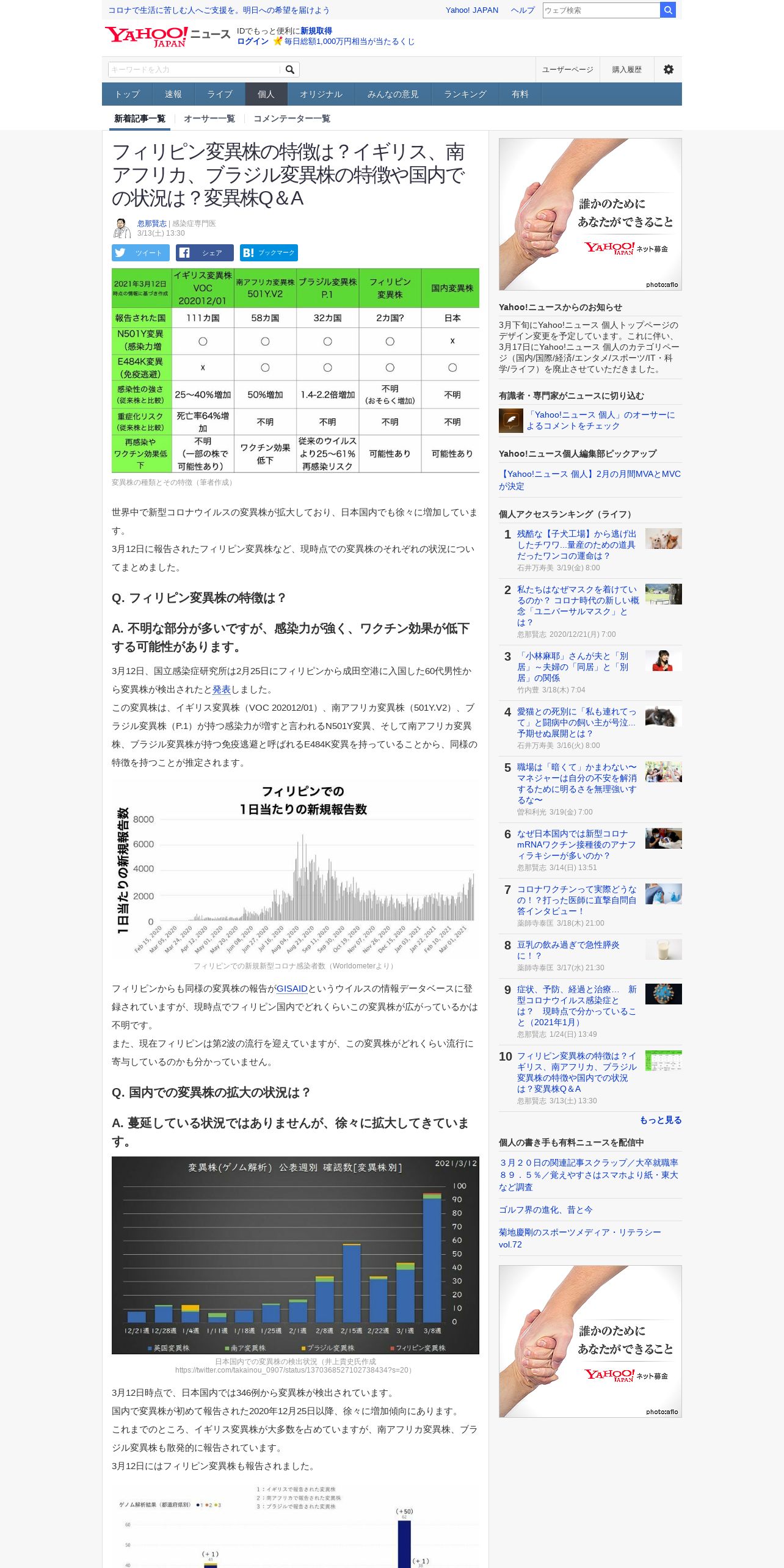Open ranking article about 豆乳の飲み過ぎ
The width and height of the screenshot is (784, 1568).
tap(568, 950)
